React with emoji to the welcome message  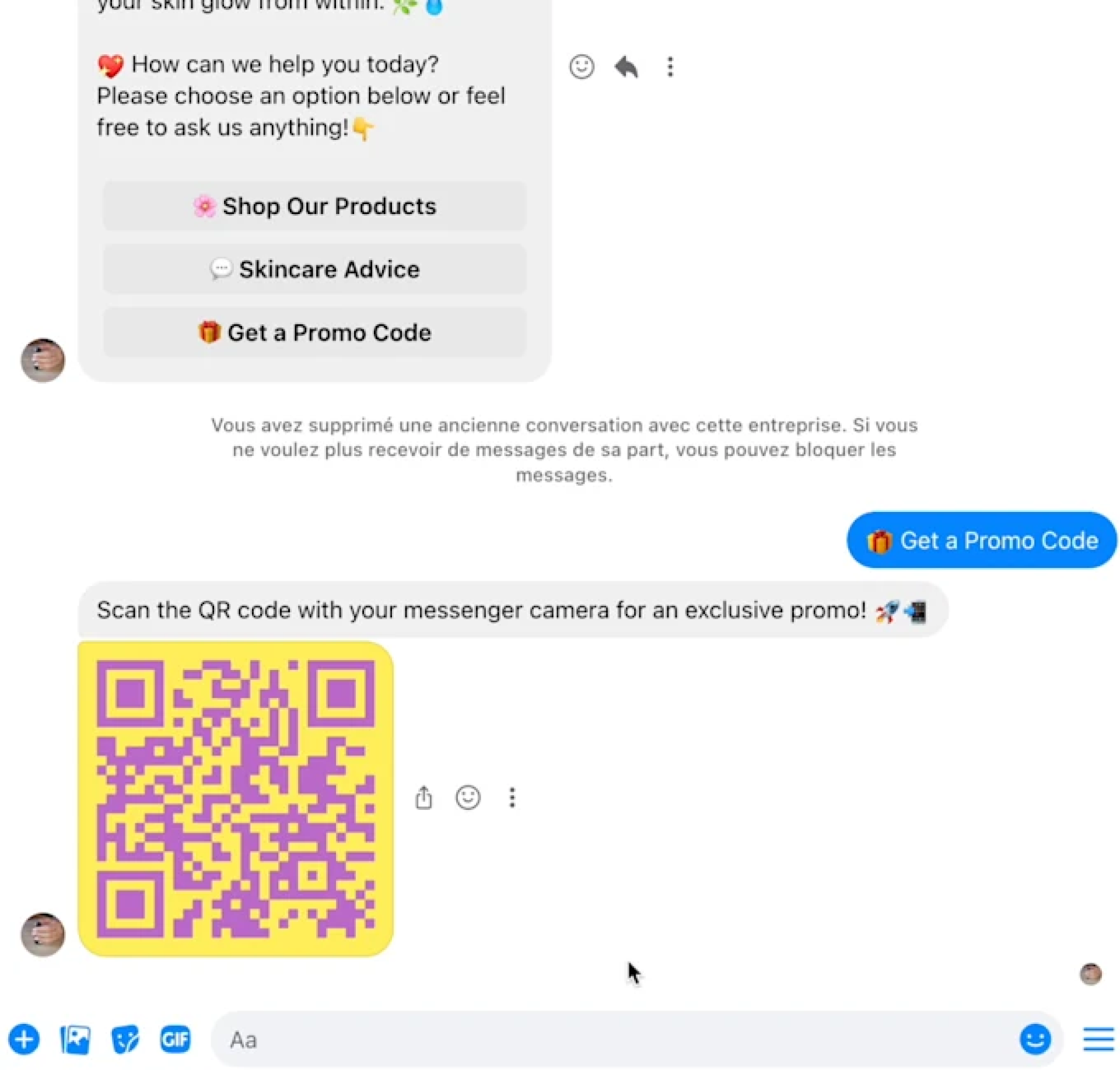pos(581,67)
